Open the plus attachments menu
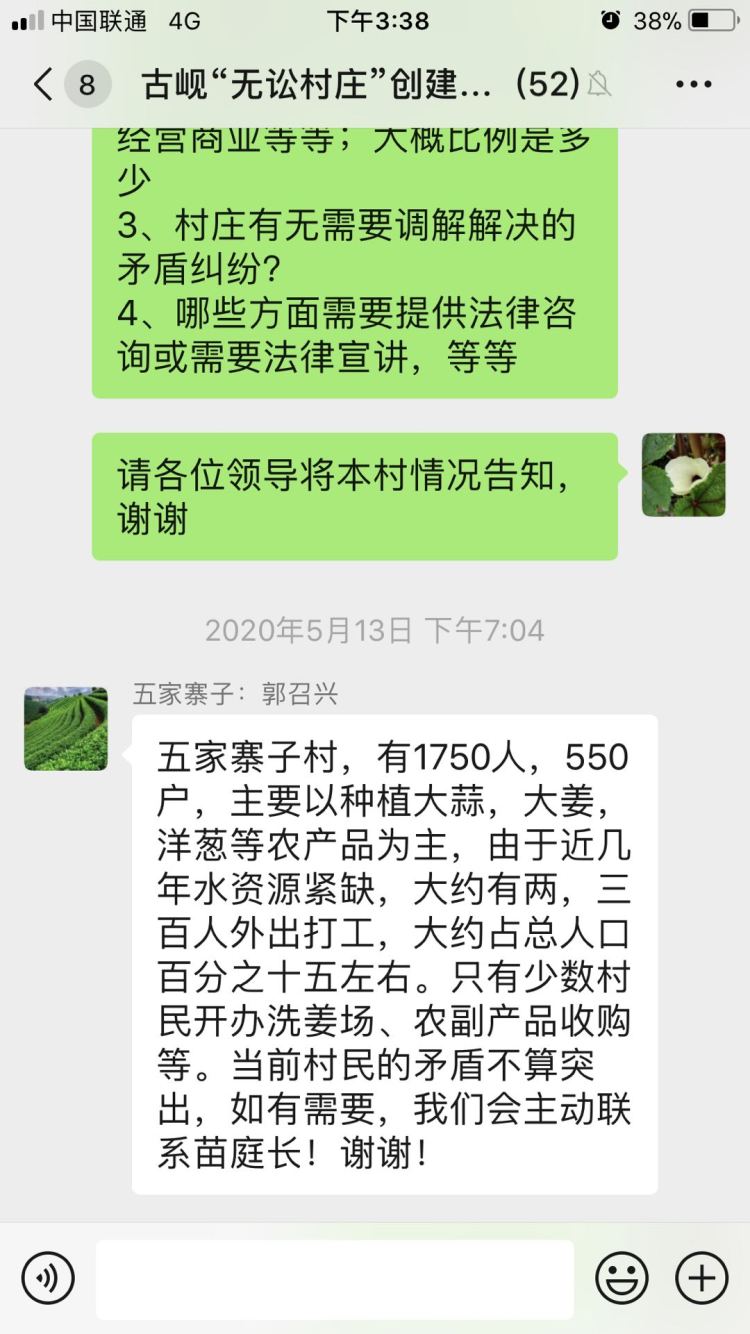The width and height of the screenshot is (750, 1334). coord(701,1278)
